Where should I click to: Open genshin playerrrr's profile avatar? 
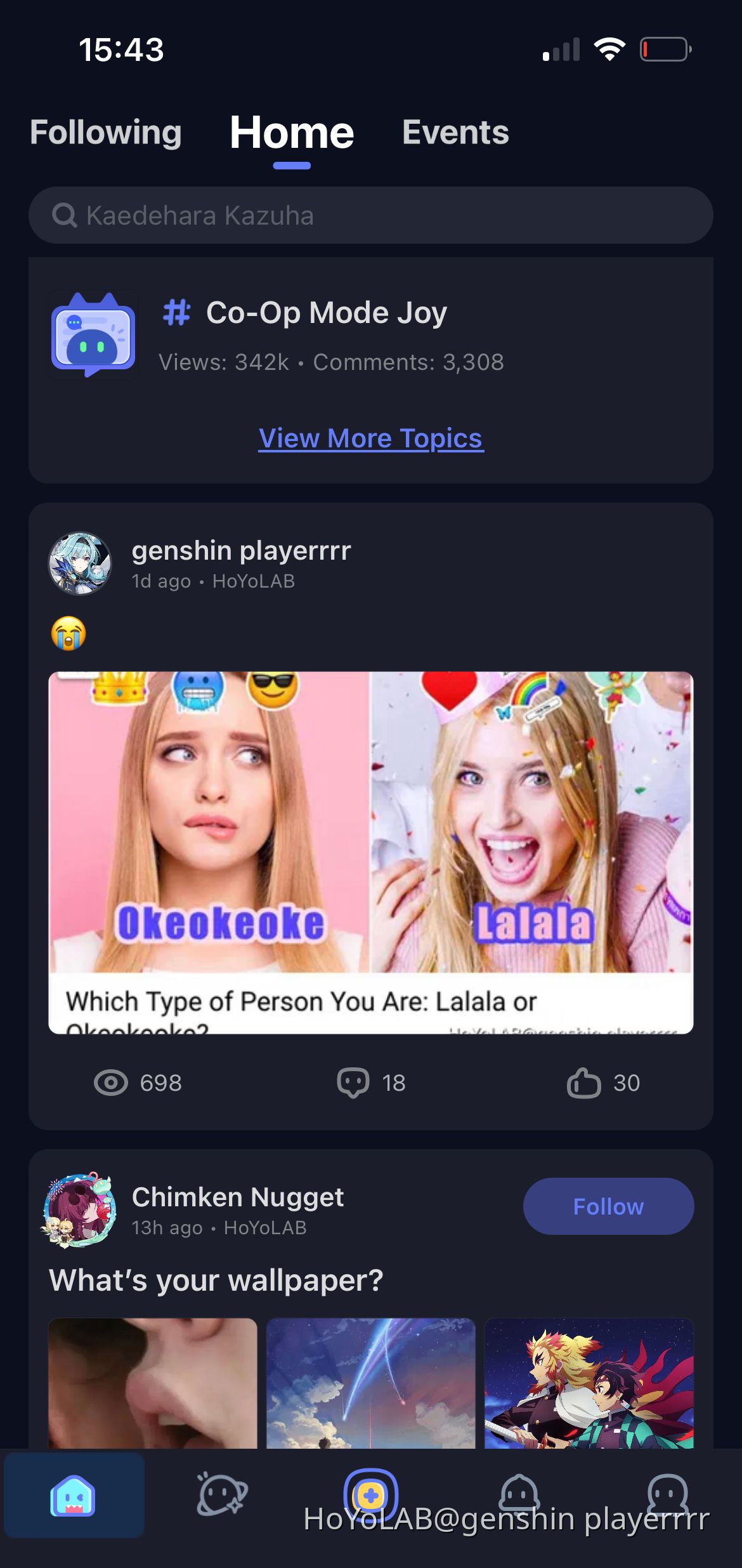click(x=80, y=563)
